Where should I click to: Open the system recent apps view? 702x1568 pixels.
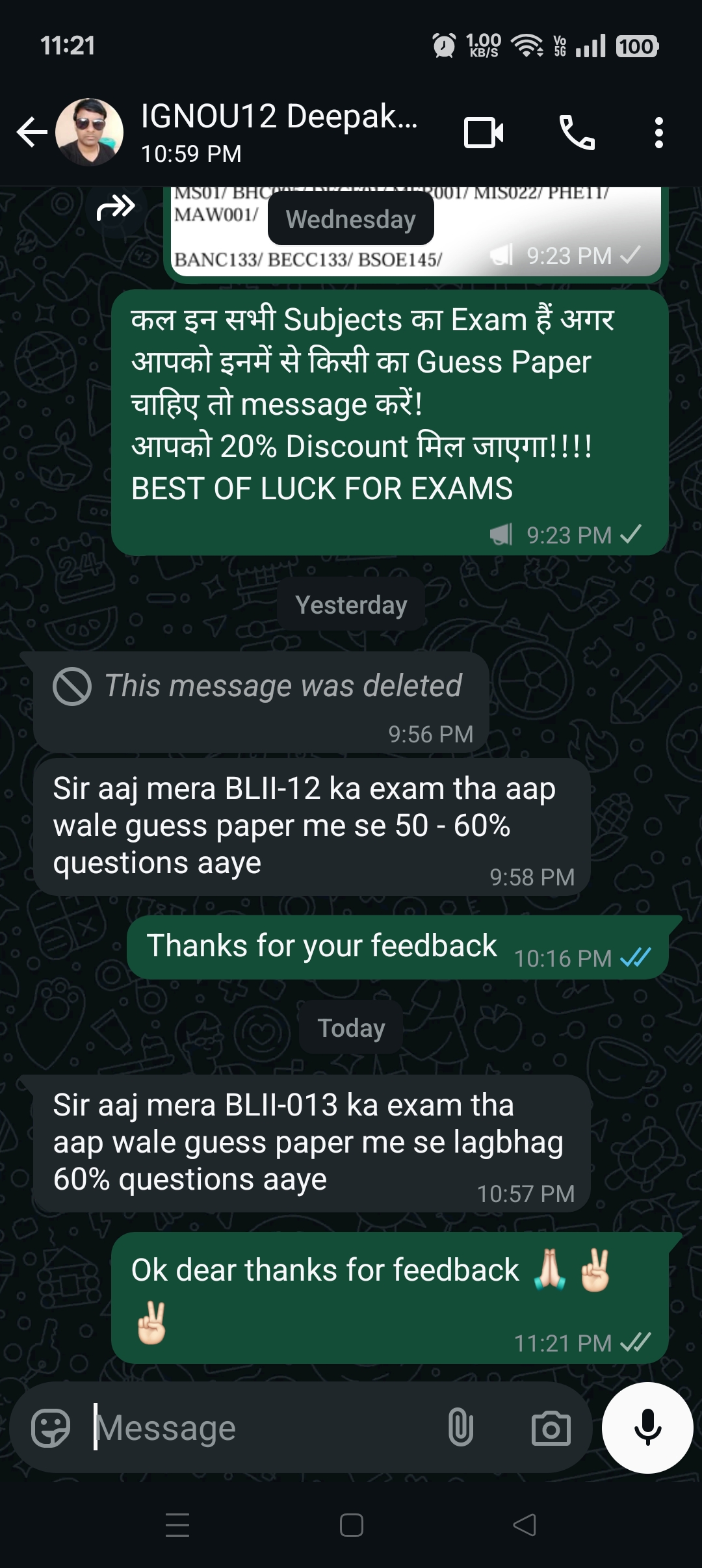coord(177,1525)
